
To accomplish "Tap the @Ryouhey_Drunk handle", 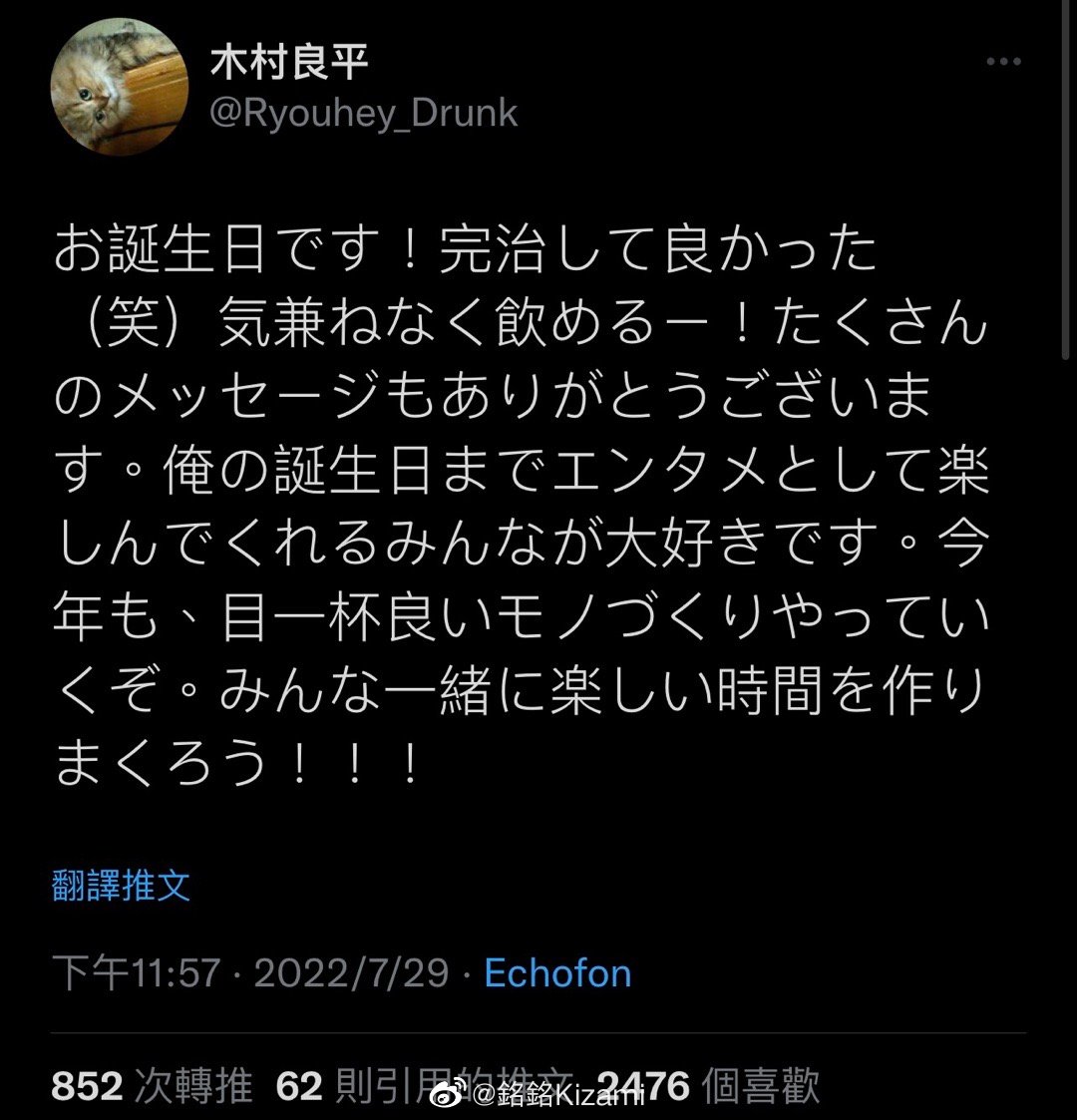I will [x=364, y=113].
